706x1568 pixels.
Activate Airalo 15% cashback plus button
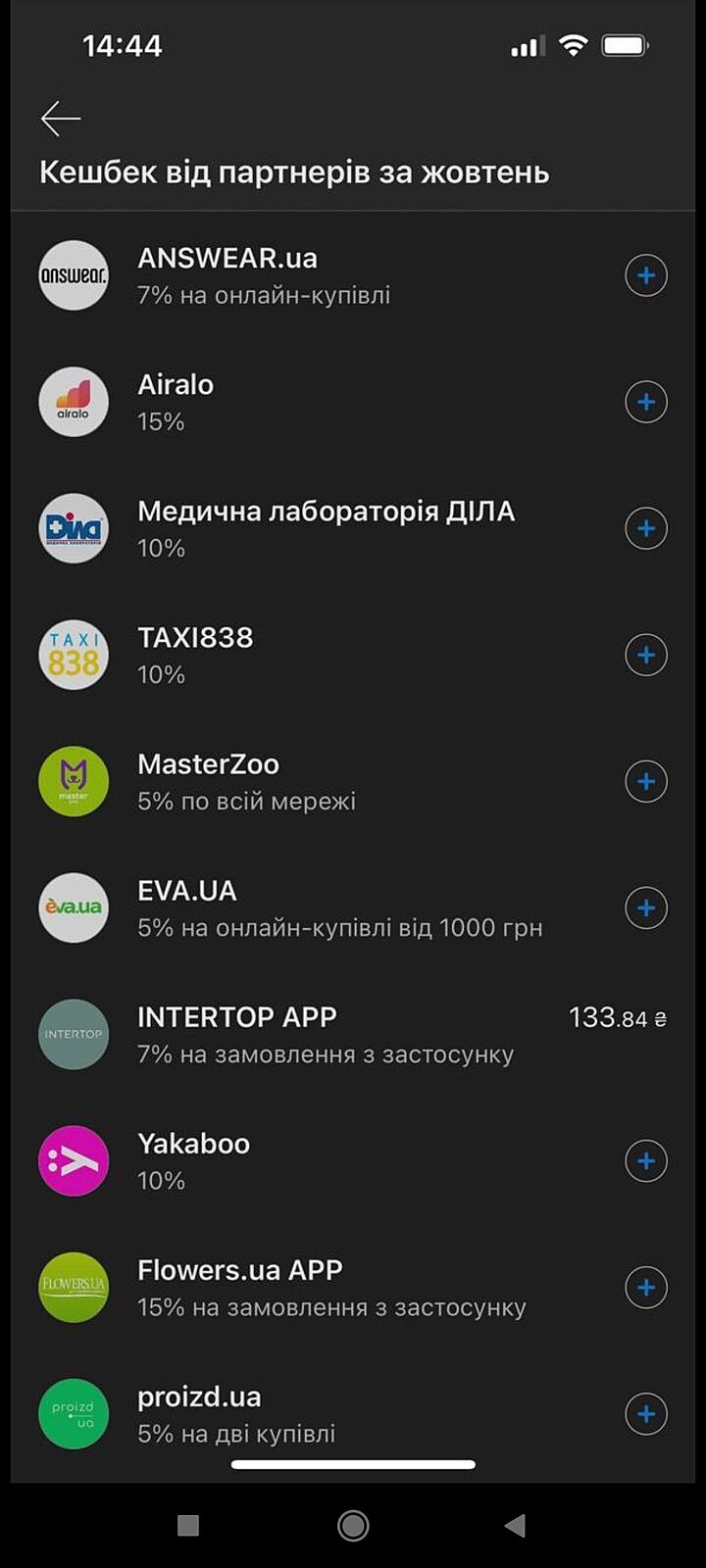coord(646,402)
